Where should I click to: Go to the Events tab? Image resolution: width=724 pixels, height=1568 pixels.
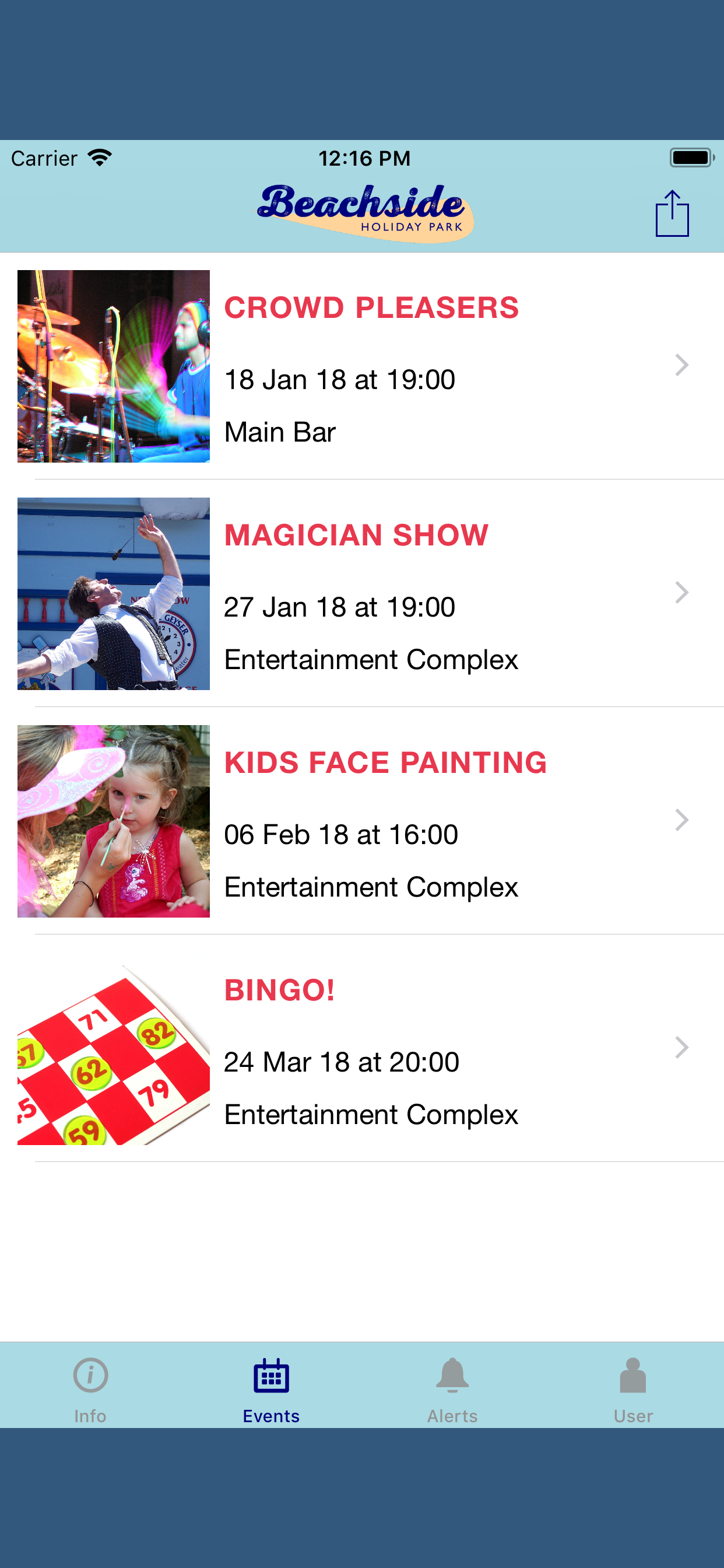tap(271, 1388)
